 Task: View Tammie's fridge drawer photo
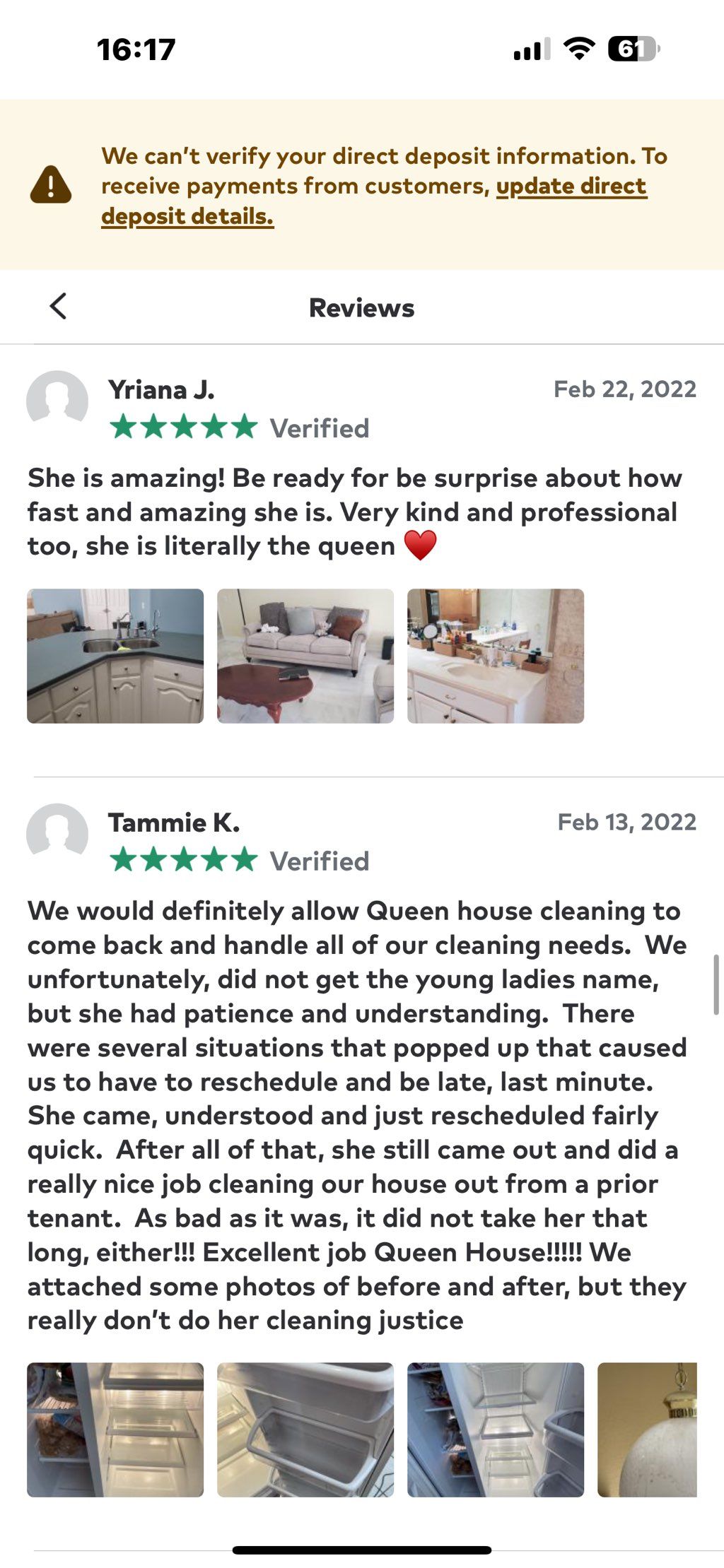pos(305,1430)
